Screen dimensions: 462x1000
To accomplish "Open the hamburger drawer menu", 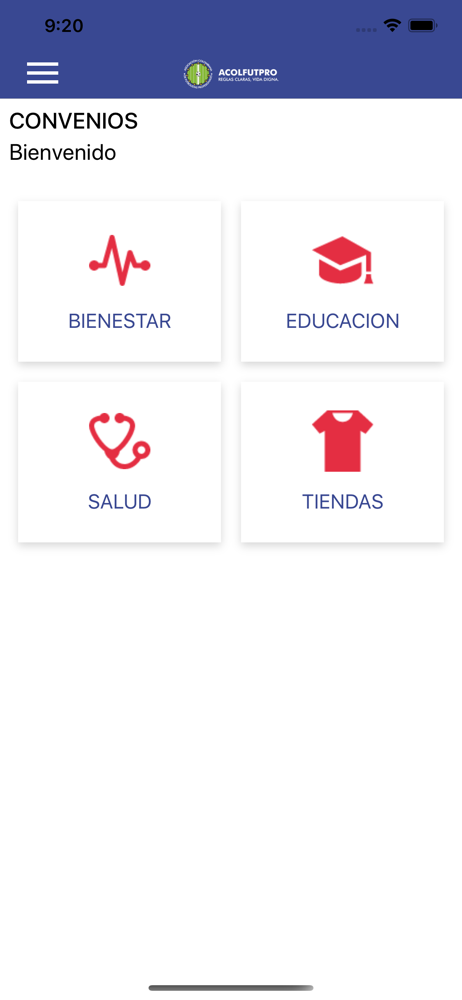I will 42,73.
